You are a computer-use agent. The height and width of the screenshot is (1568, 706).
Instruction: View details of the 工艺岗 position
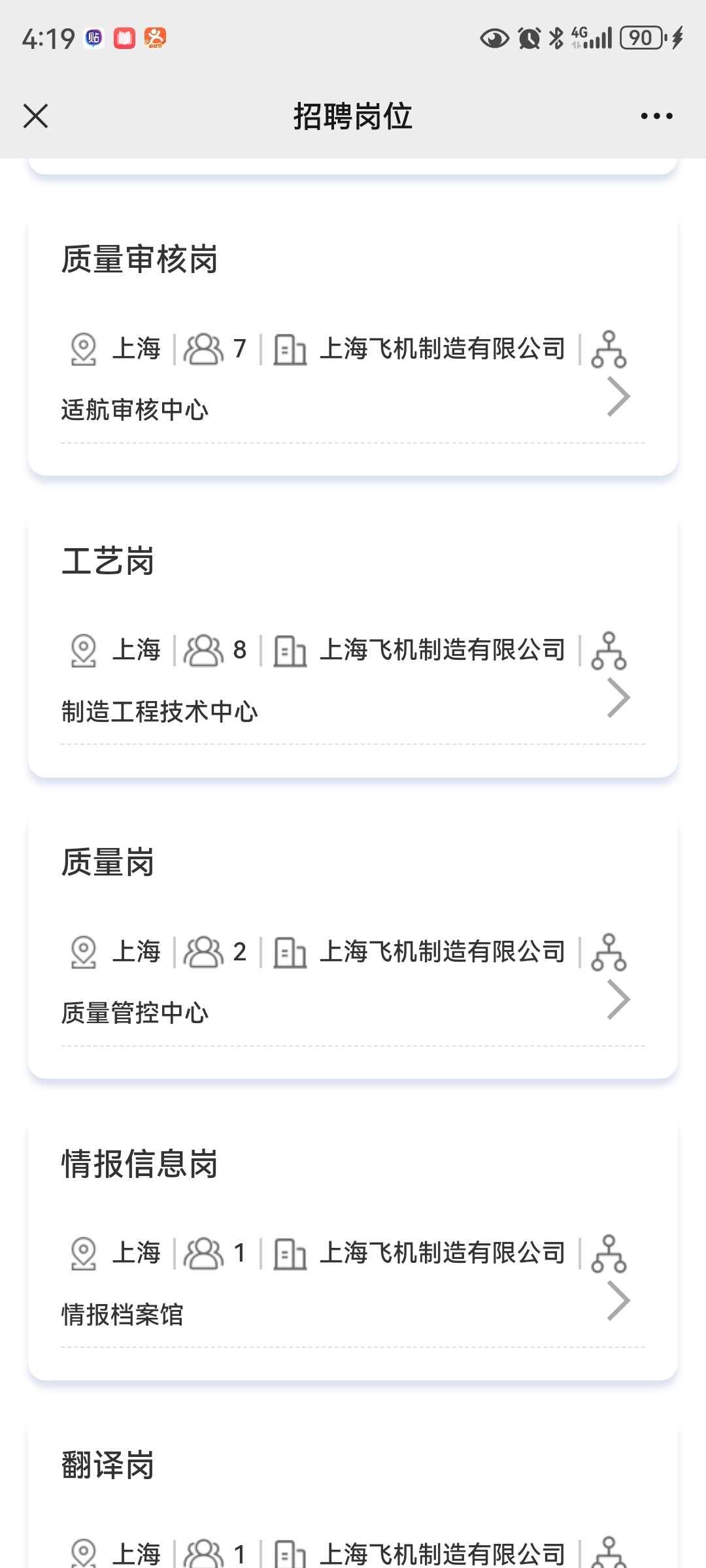(353, 646)
